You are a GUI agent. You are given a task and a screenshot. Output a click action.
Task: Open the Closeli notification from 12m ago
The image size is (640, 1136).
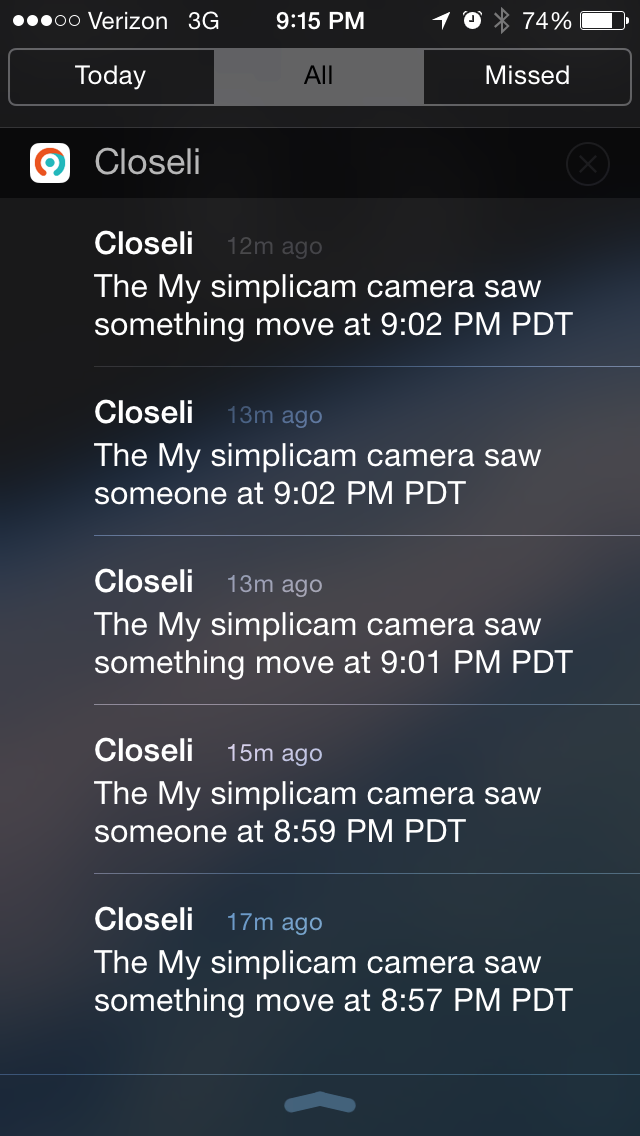click(x=333, y=285)
